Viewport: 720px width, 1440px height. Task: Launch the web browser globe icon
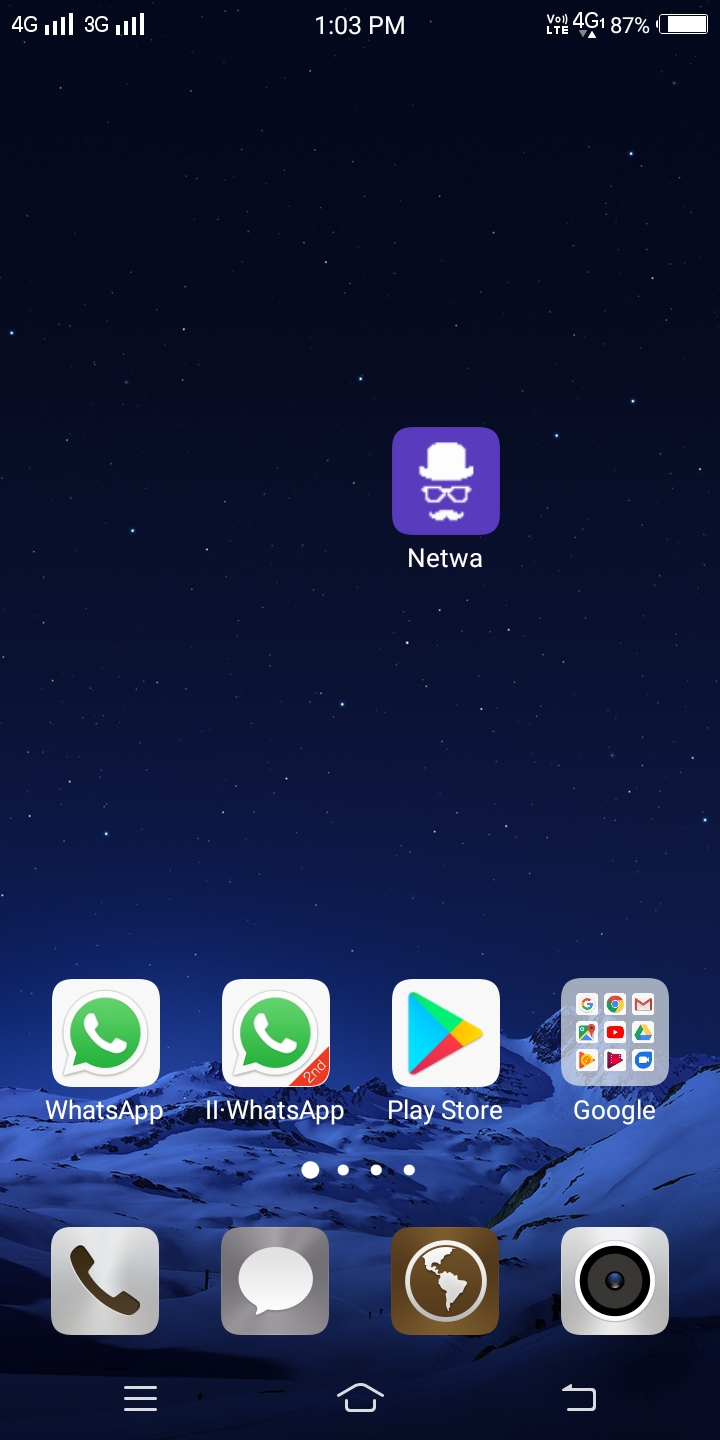(x=445, y=1281)
